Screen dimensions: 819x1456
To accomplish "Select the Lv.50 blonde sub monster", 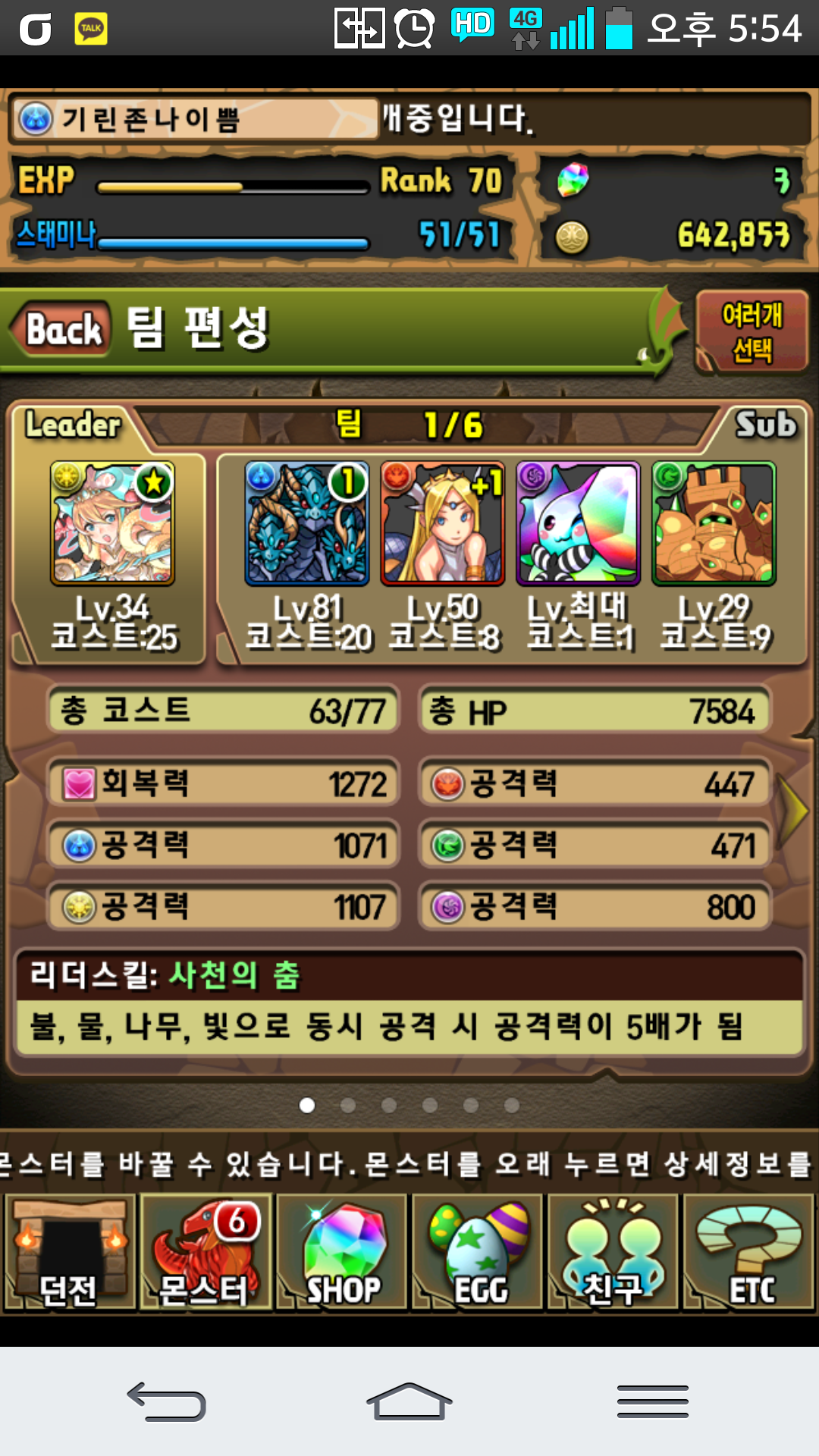I will tap(443, 523).
